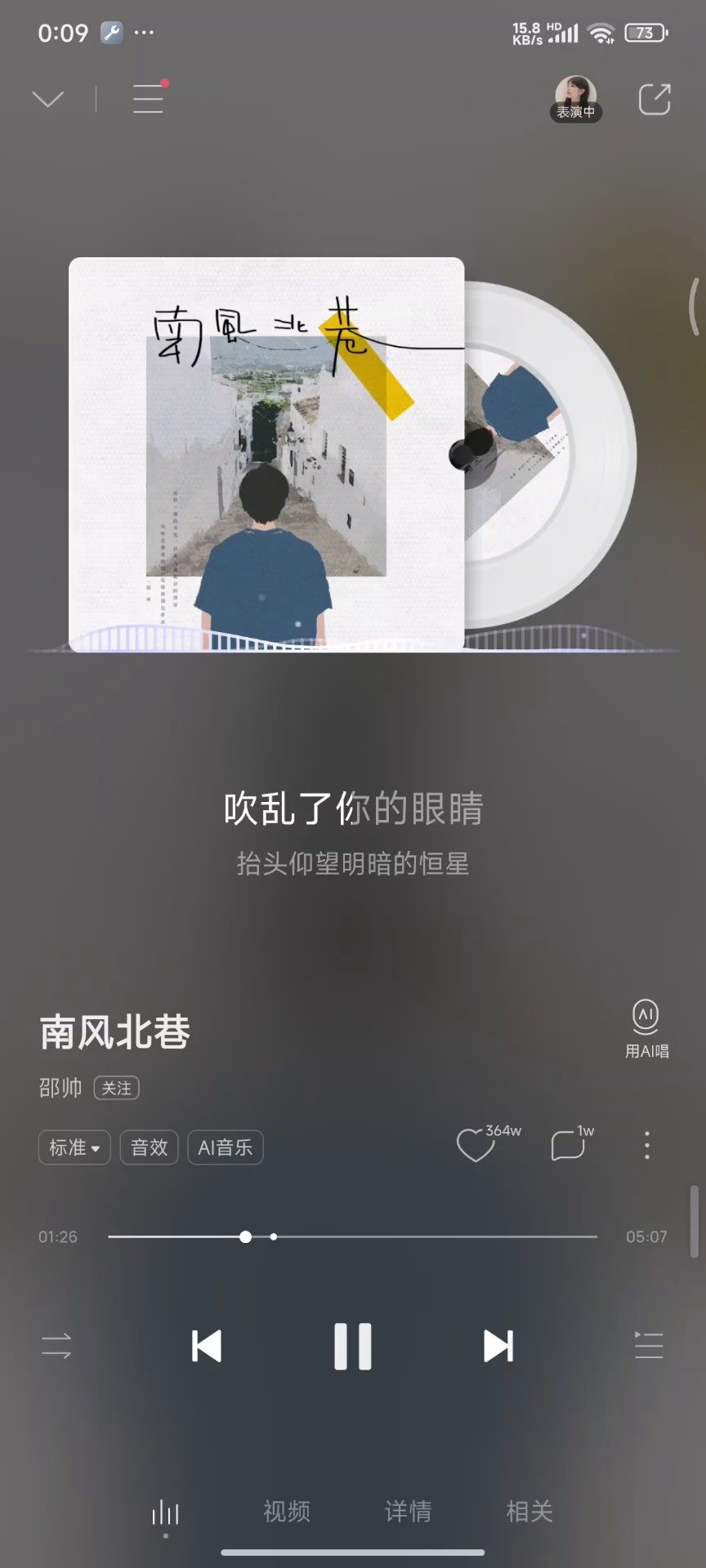Open the AI音乐 chip
Image resolution: width=706 pixels, height=1568 pixels.
point(226,1147)
